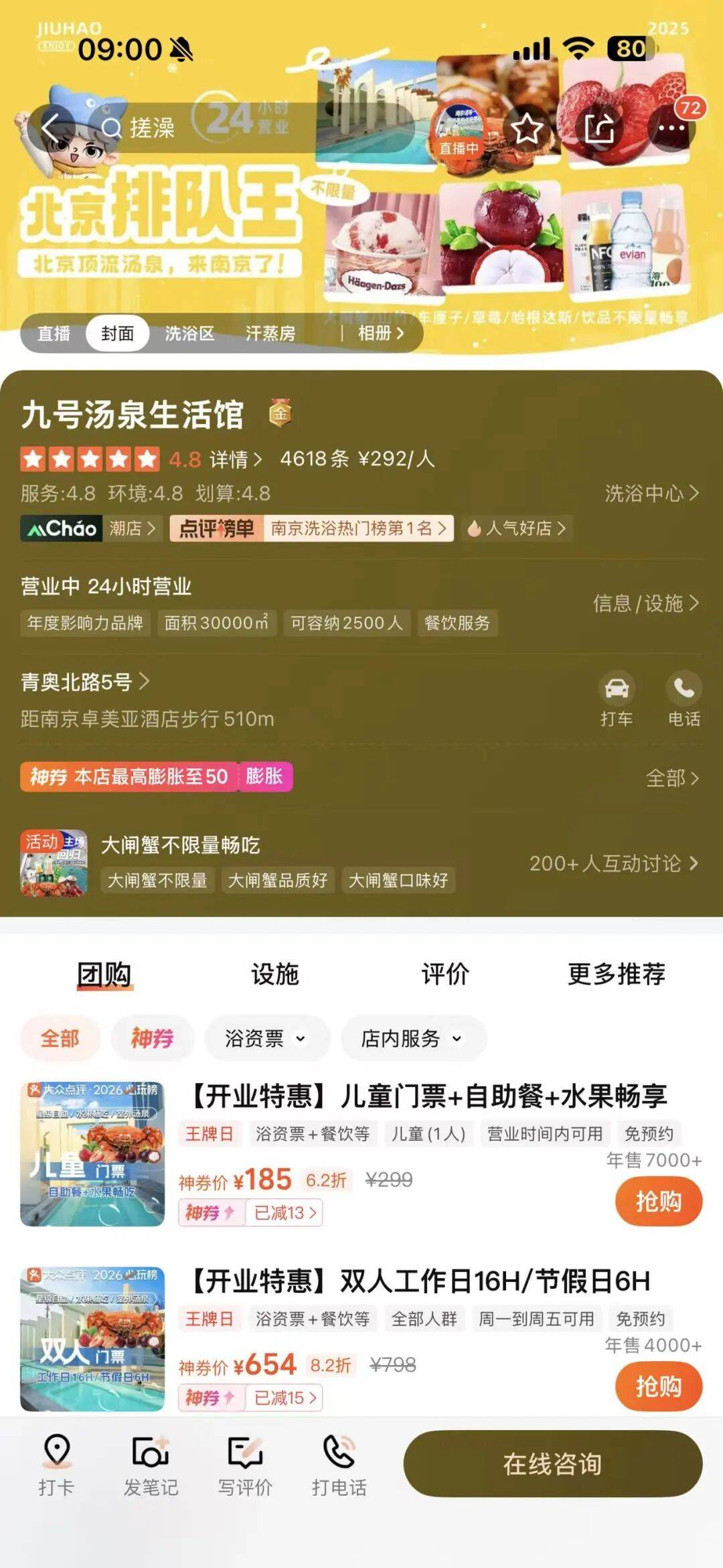
Task: Open the three-dot more menu
Action: [x=671, y=128]
